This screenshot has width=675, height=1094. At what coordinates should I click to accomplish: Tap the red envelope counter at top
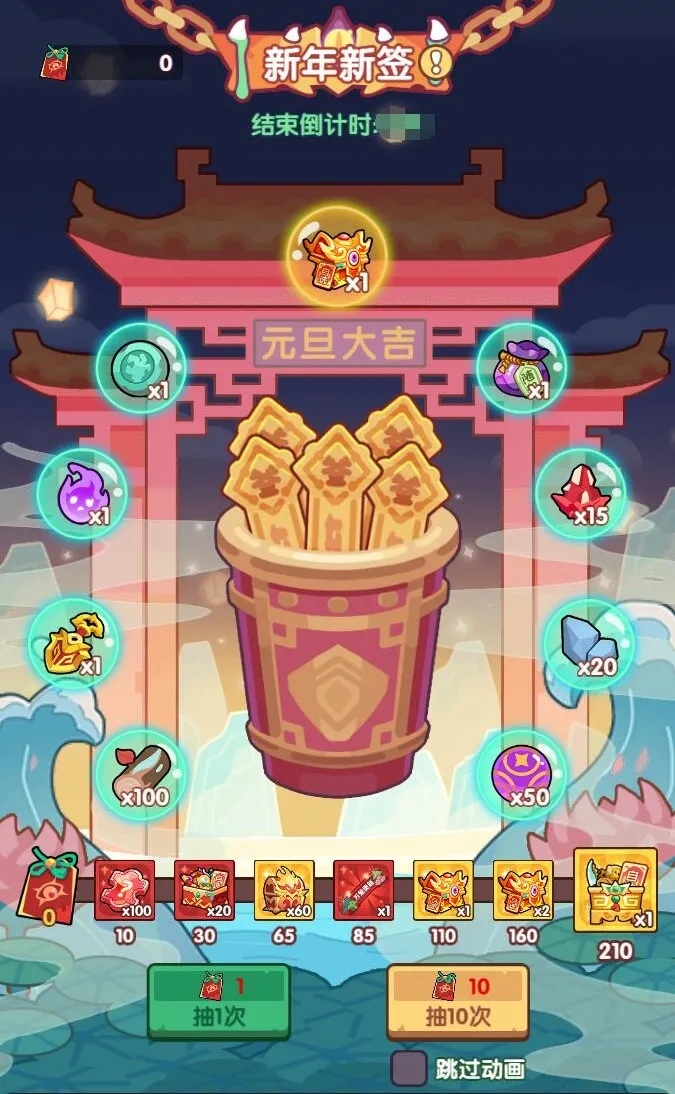coord(110,64)
